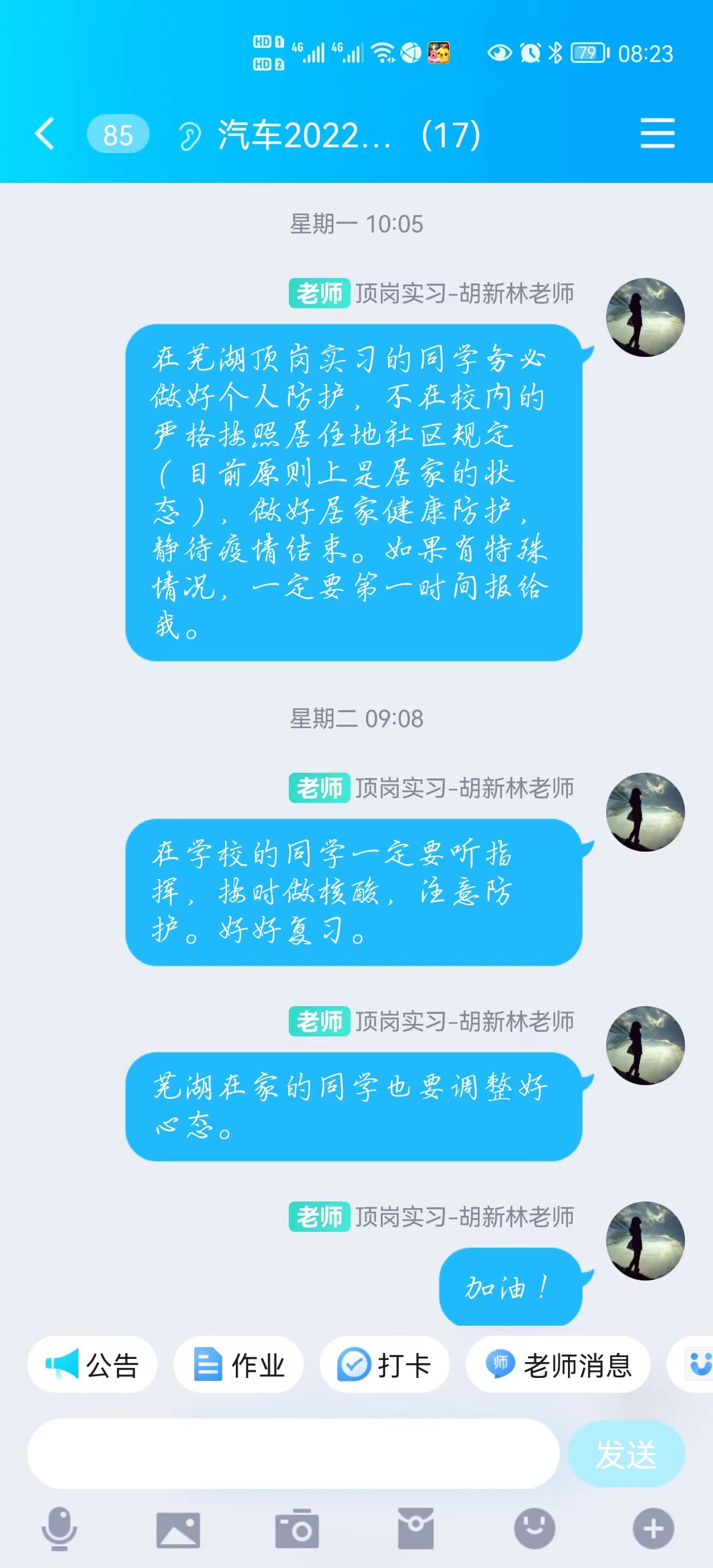
Task: Open the red packet icon
Action: [416, 1528]
